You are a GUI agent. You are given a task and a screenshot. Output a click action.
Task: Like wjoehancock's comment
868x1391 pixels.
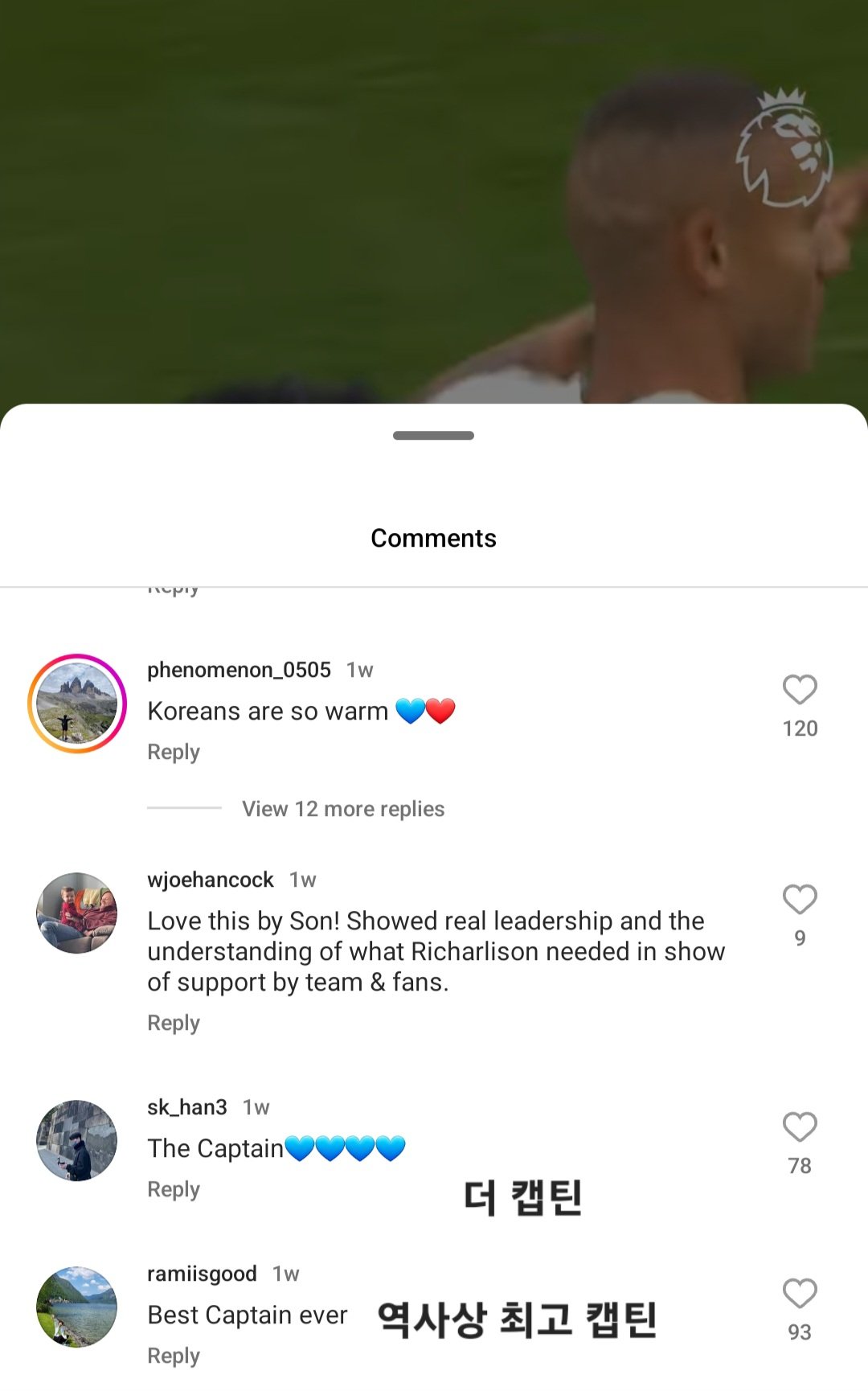800,900
